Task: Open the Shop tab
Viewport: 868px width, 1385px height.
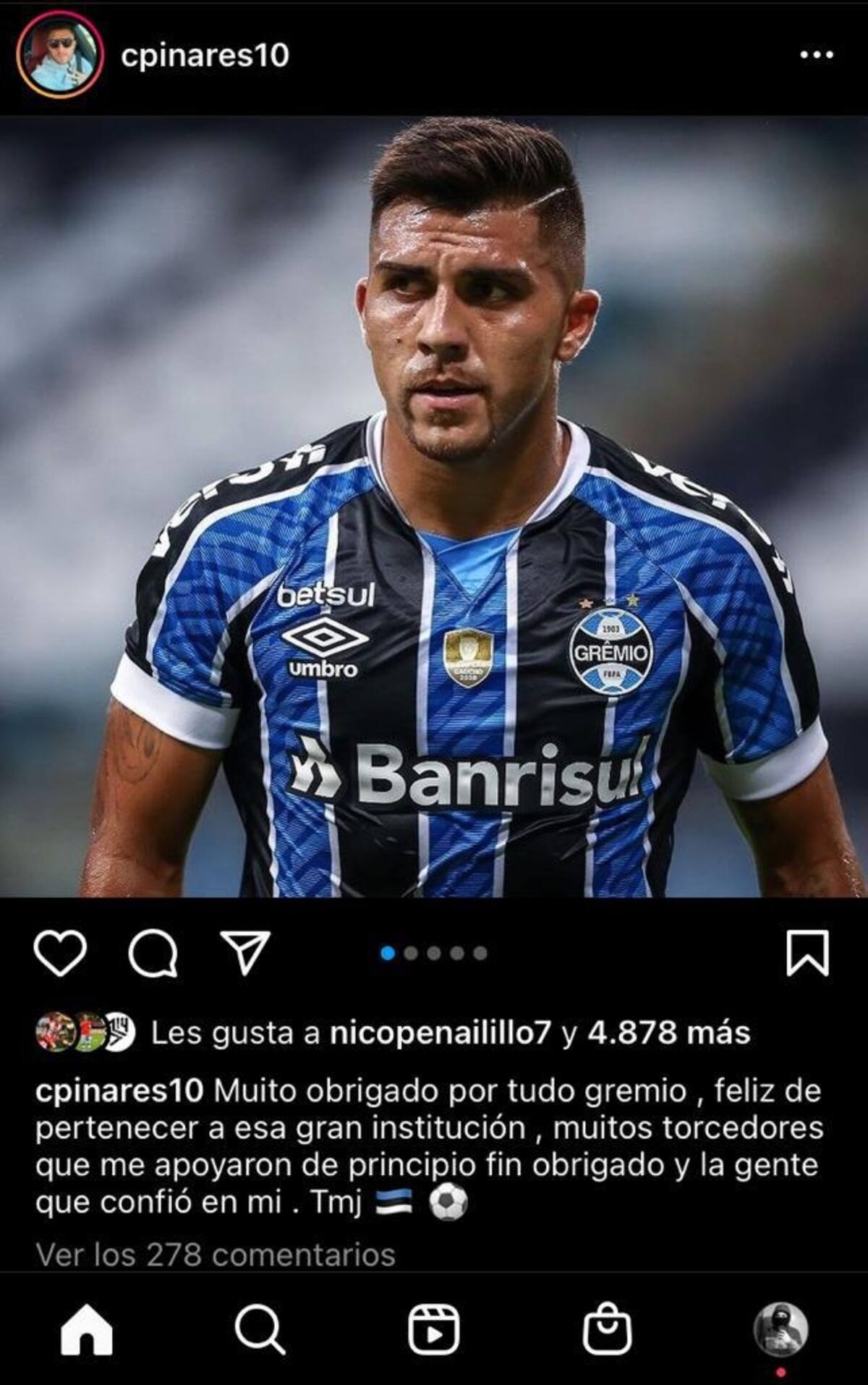Action: (x=607, y=1329)
